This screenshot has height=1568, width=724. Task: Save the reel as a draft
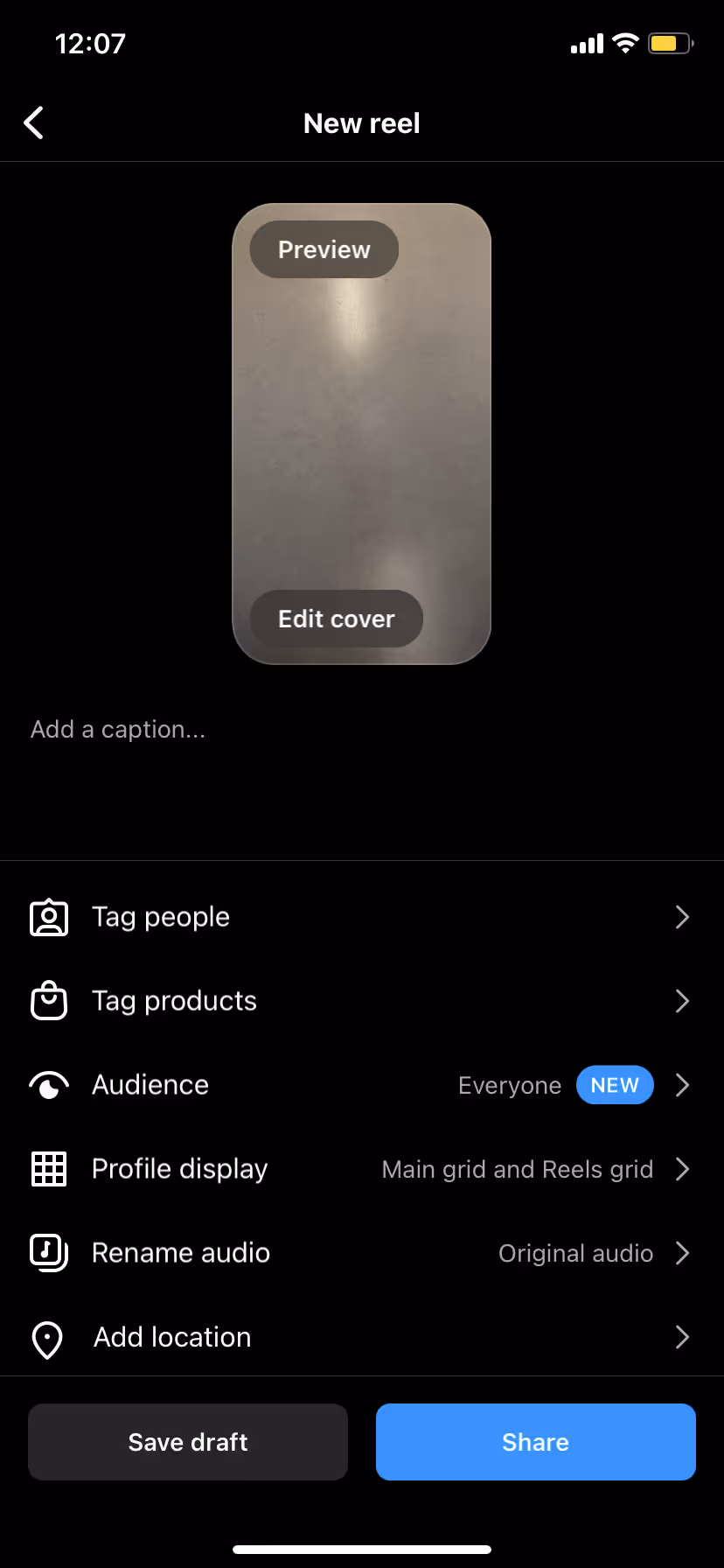pos(188,1442)
